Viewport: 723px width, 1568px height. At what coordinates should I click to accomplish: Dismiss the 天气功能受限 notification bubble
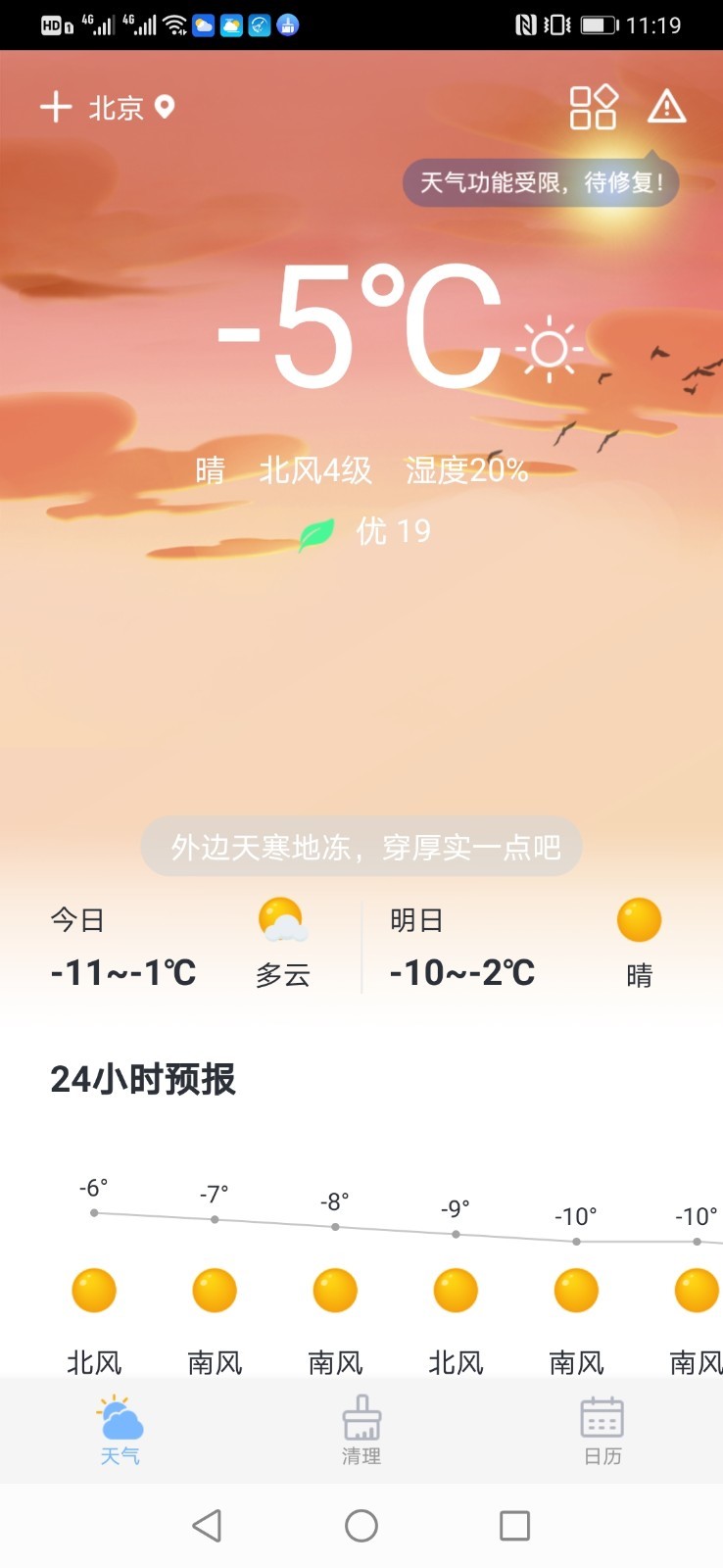coord(540,182)
